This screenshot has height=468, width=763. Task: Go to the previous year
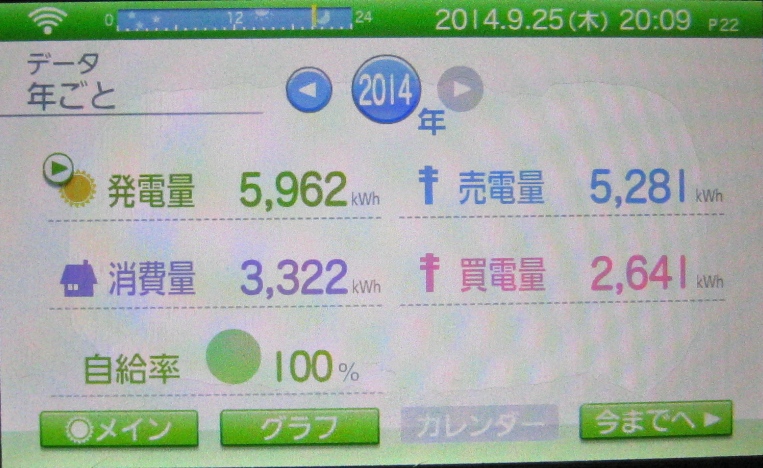[308, 92]
